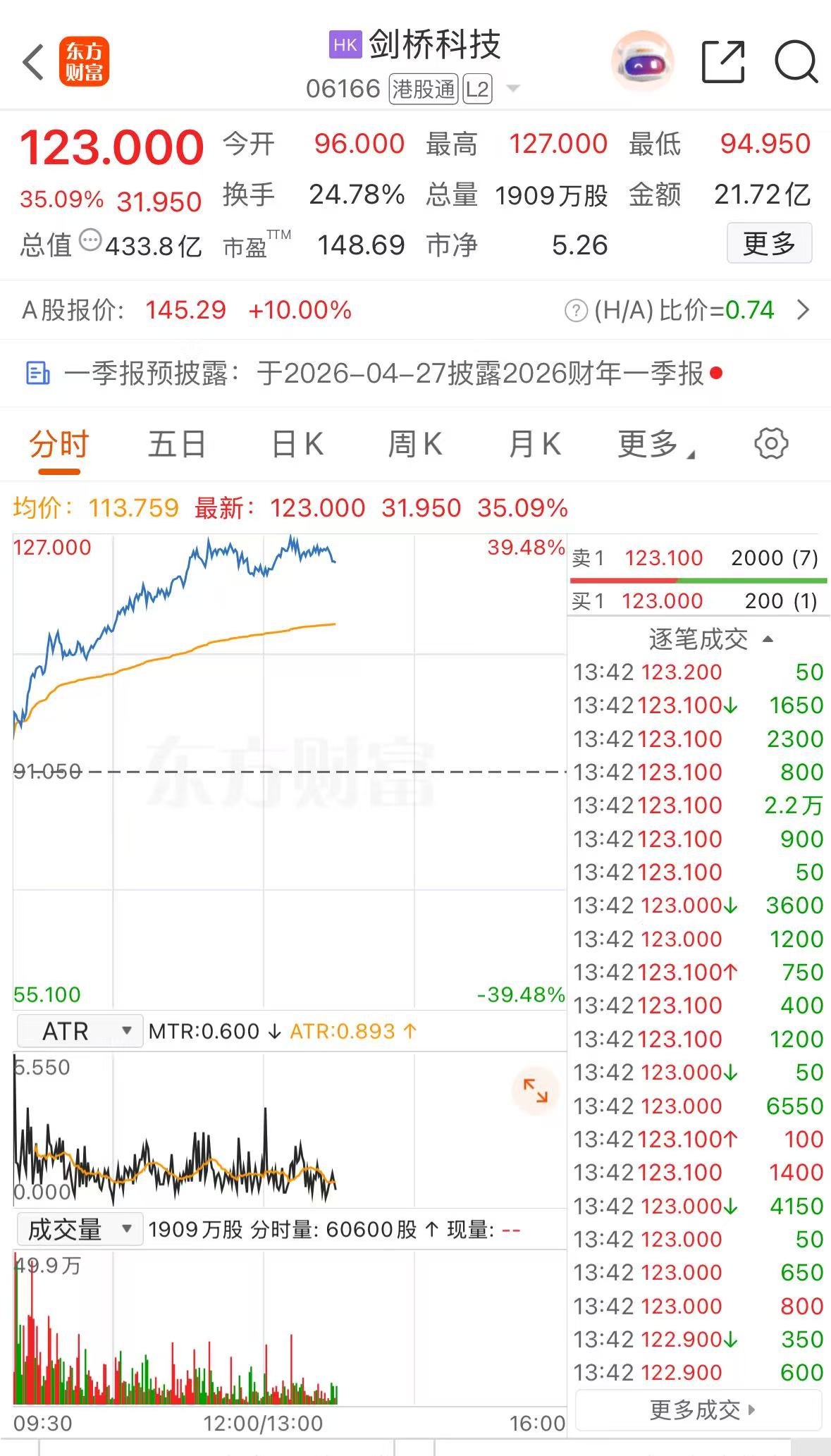Image resolution: width=831 pixels, height=1456 pixels.
Task: Expand chart to fullscreen
Action: (535, 1091)
